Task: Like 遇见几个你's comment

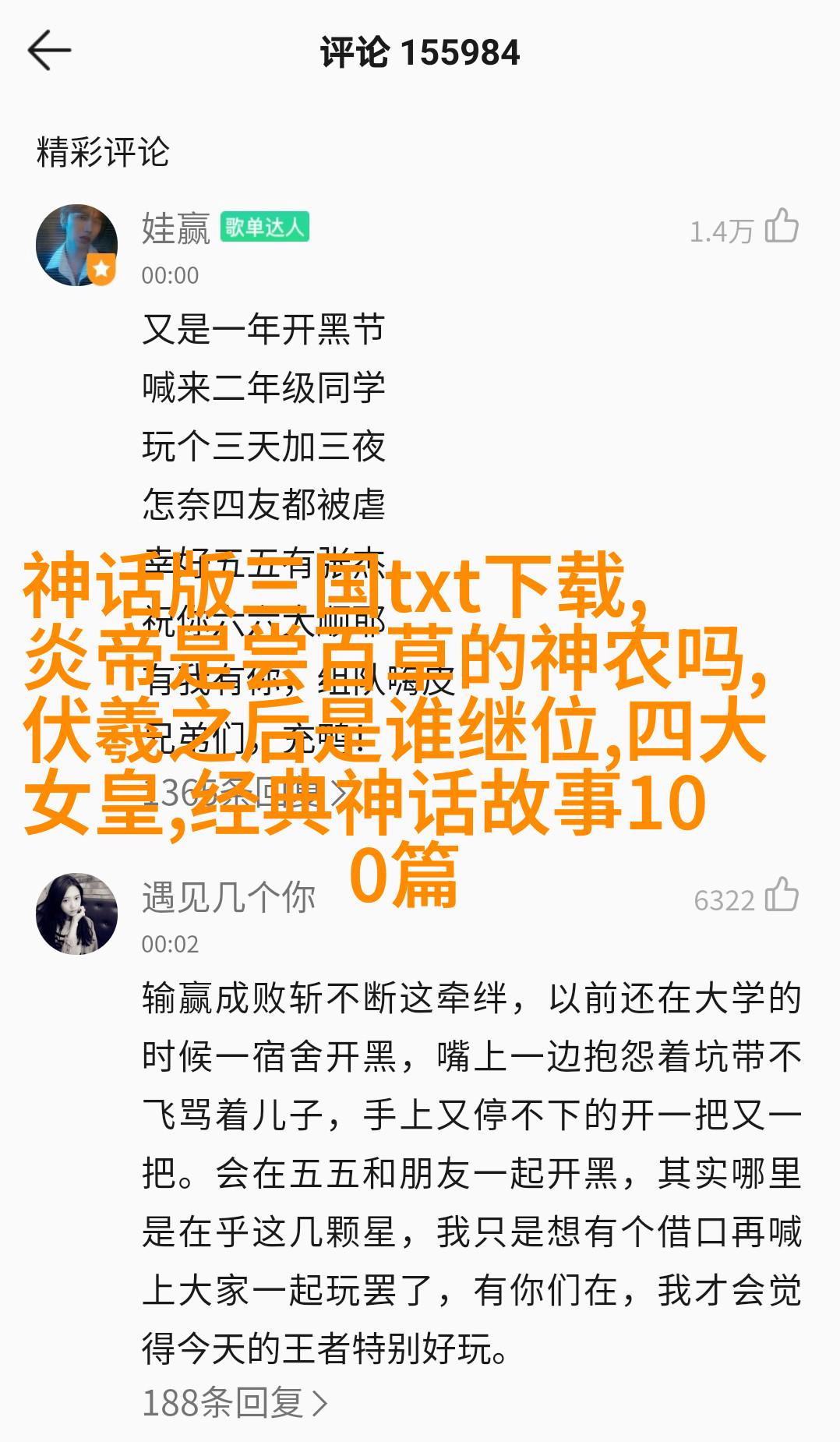Action: point(782,896)
